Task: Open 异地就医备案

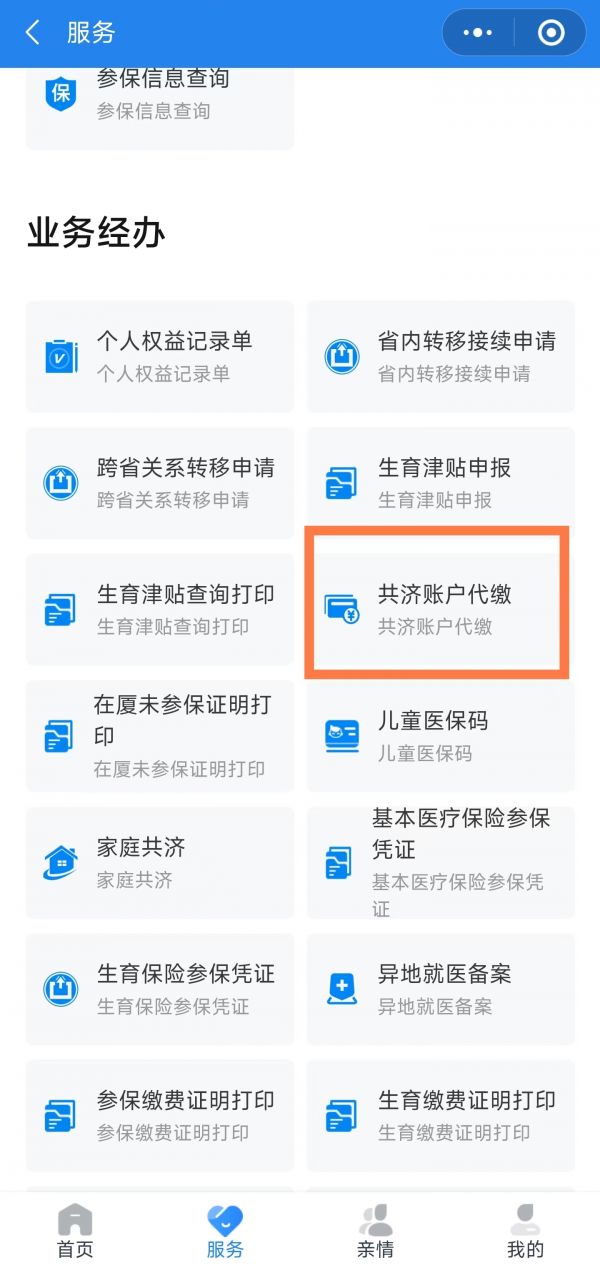Action: (x=440, y=989)
